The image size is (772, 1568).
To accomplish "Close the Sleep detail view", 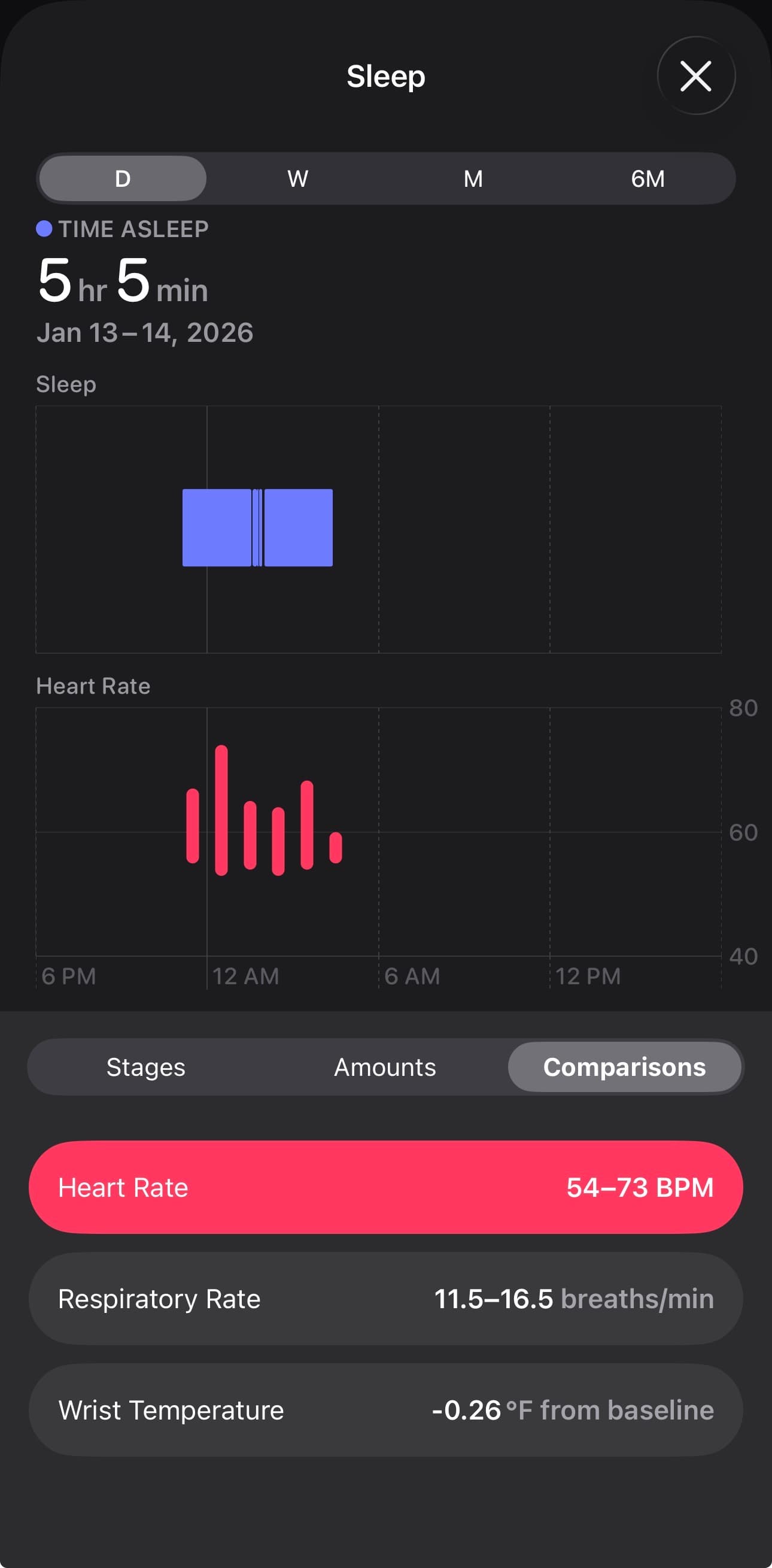I will [x=696, y=76].
